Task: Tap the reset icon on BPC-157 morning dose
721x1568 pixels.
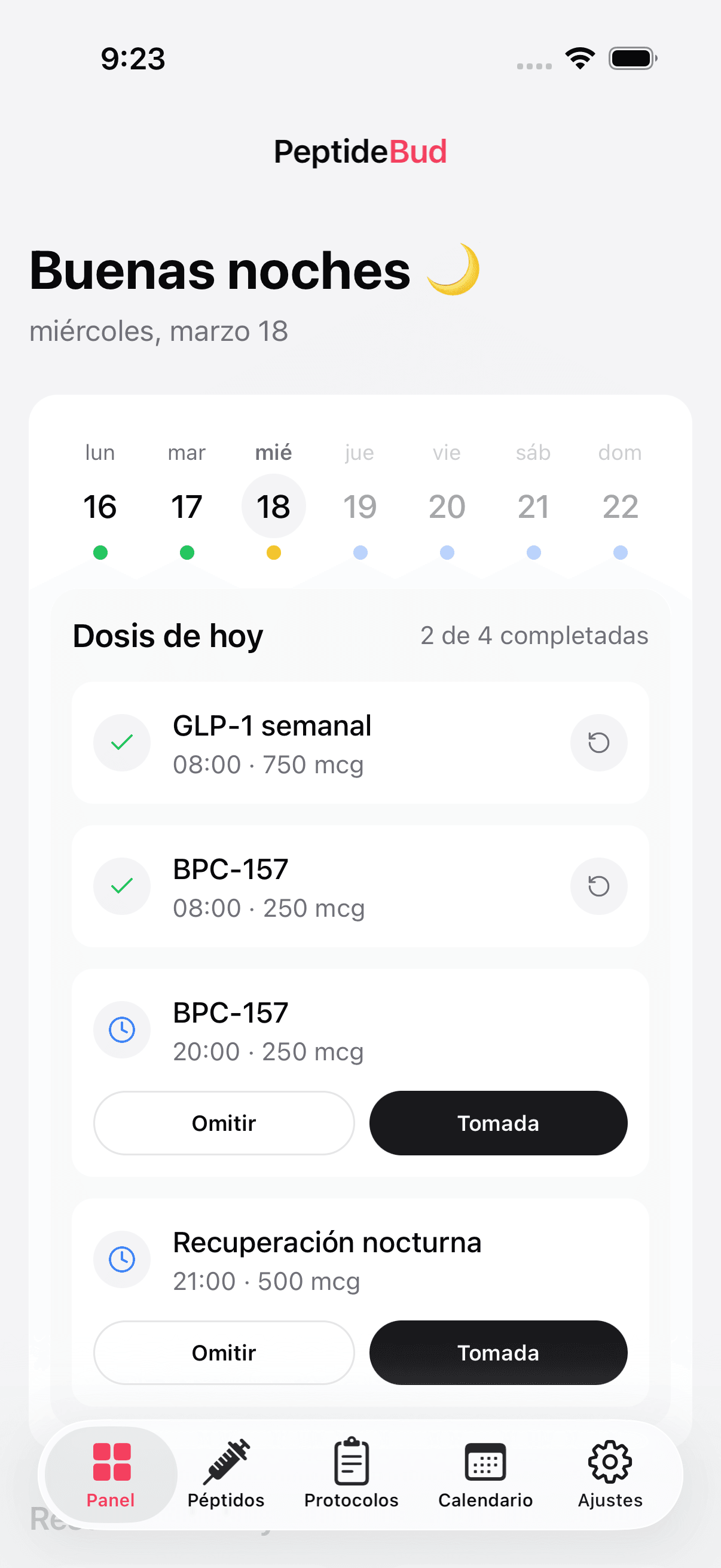Action: (x=598, y=886)
